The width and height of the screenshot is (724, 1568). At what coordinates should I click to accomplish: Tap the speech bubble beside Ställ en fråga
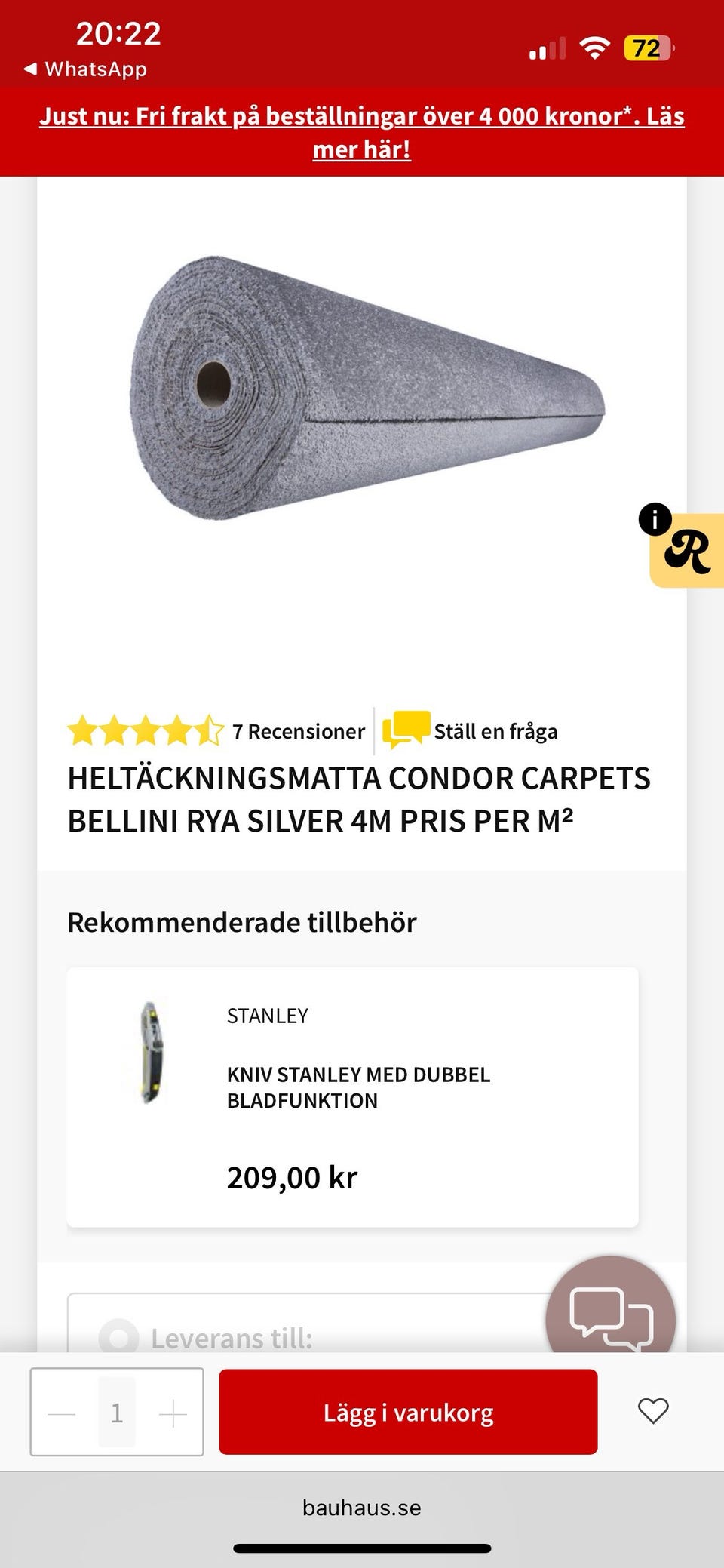coord(405,730)
